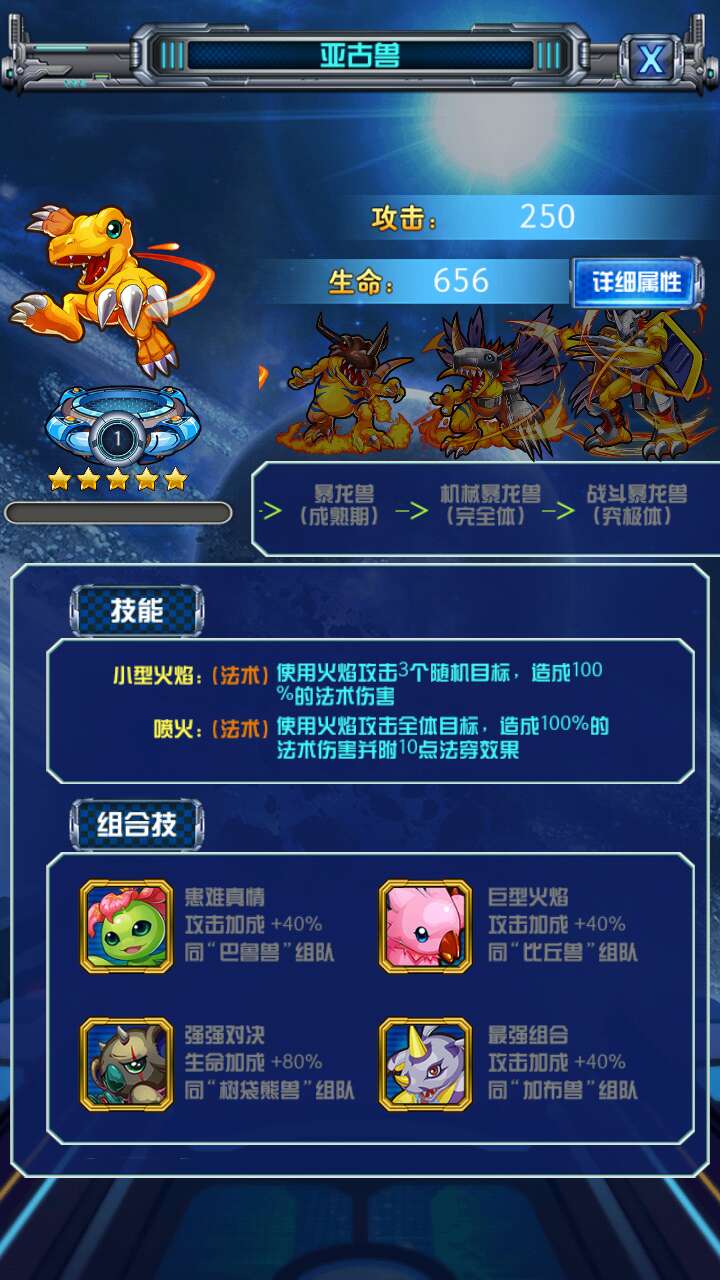Open 详细属性 detailed attributes

tap(635, 283)
